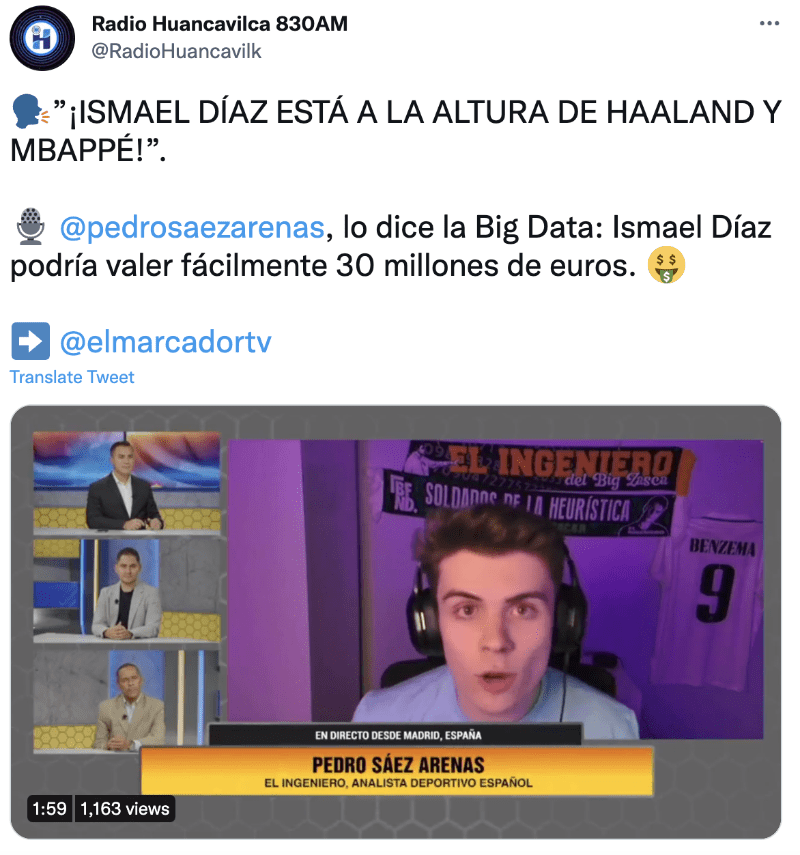Image resolution: width=800 pixels, height=855 pixels.
Task: Tap Translate Tweet
Action: tap(72, 377)
